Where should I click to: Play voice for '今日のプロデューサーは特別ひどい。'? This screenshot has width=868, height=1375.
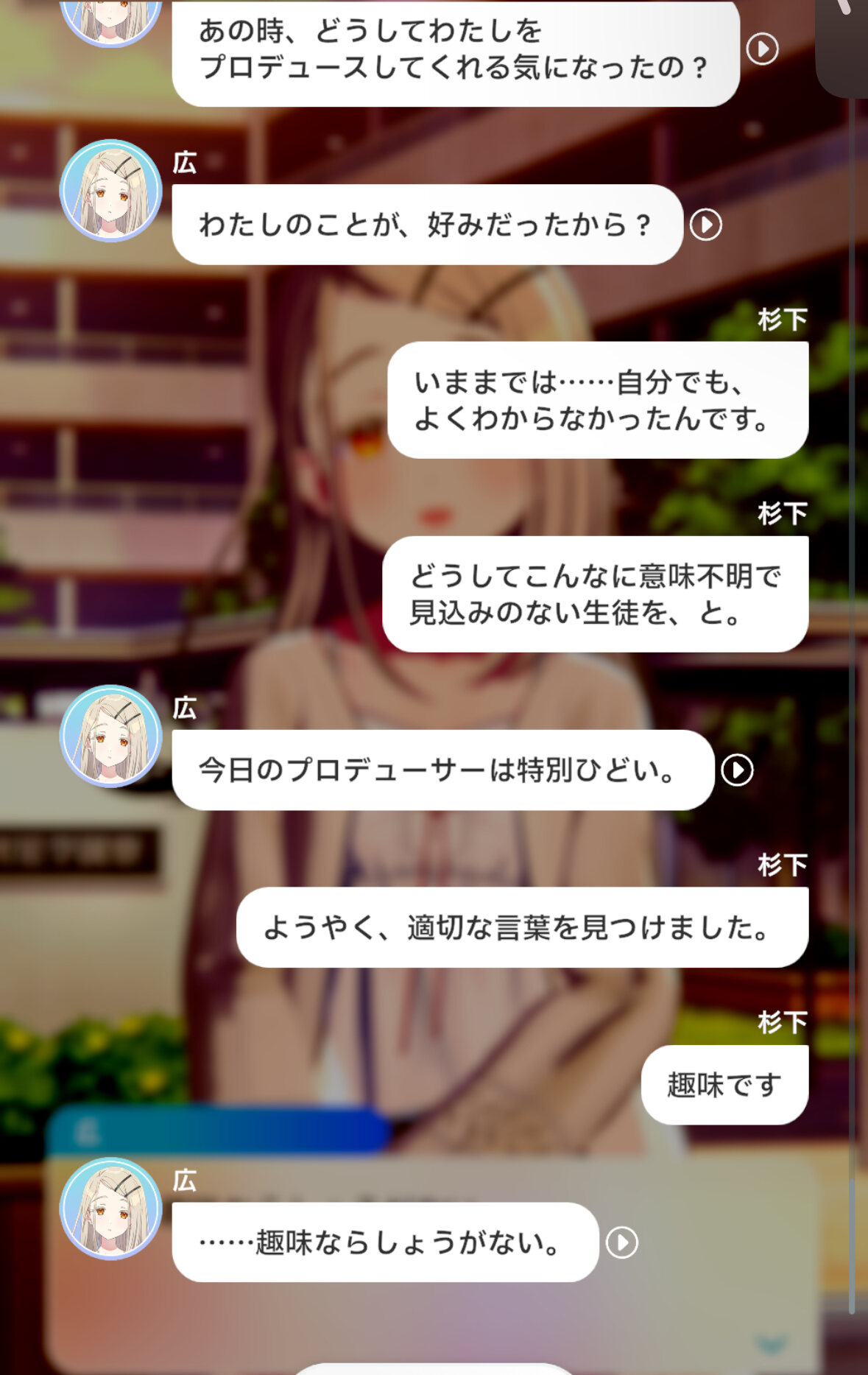pyautogui.click(x=737, y=770)
